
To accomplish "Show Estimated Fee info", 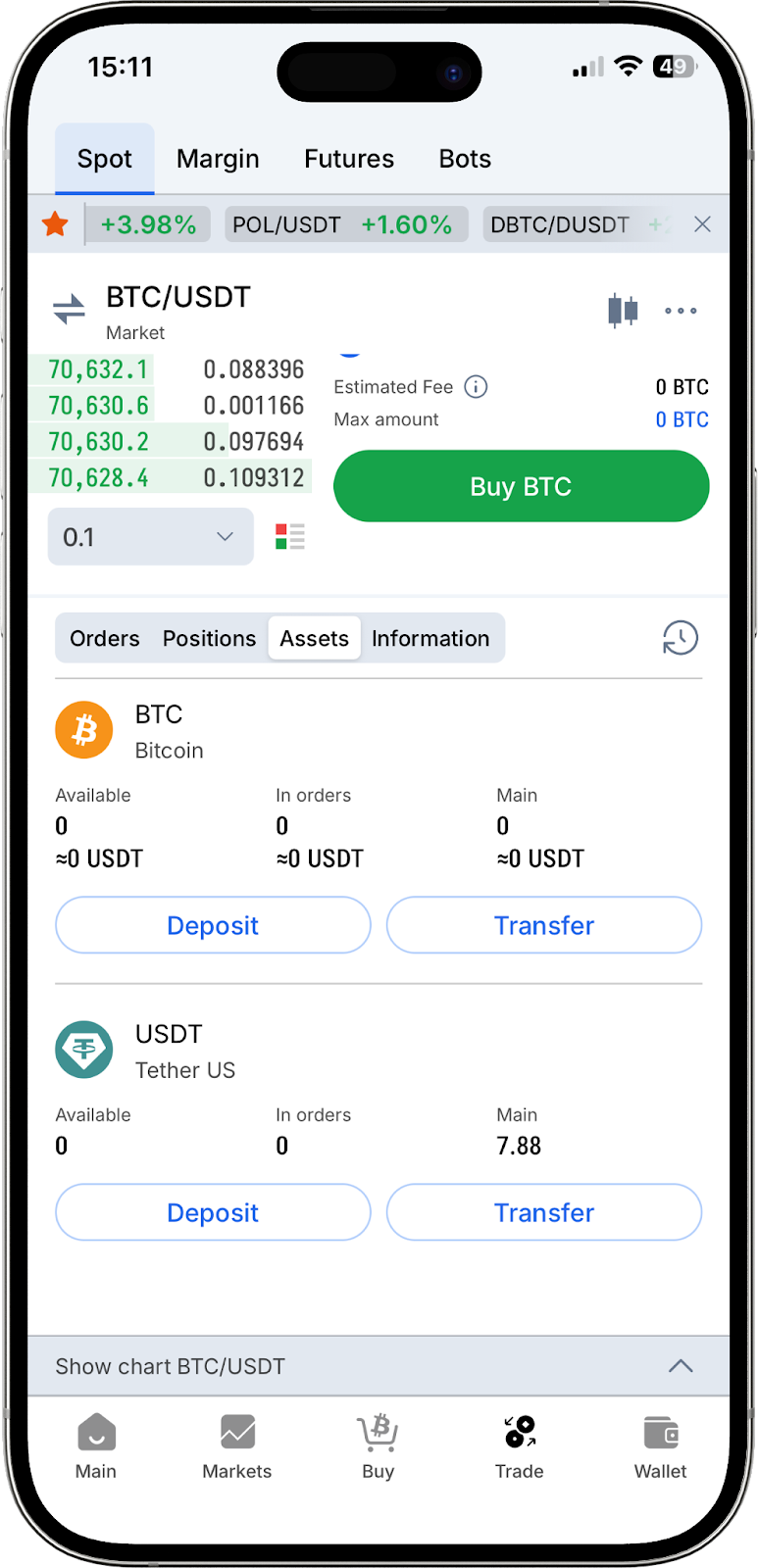I will point(476,387).
